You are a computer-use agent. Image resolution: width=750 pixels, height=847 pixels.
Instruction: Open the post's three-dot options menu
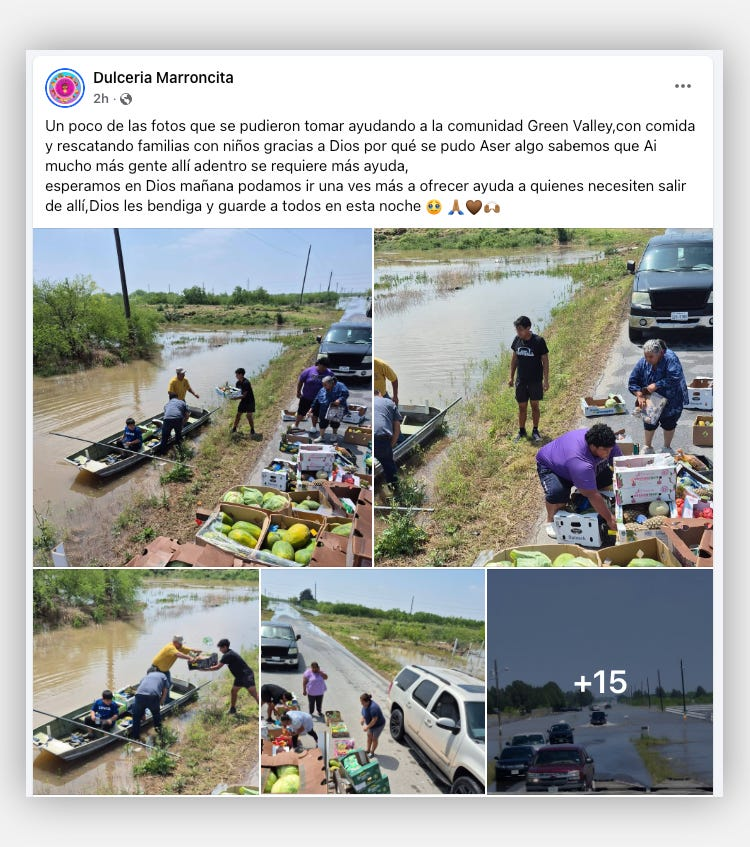point(683,86)
